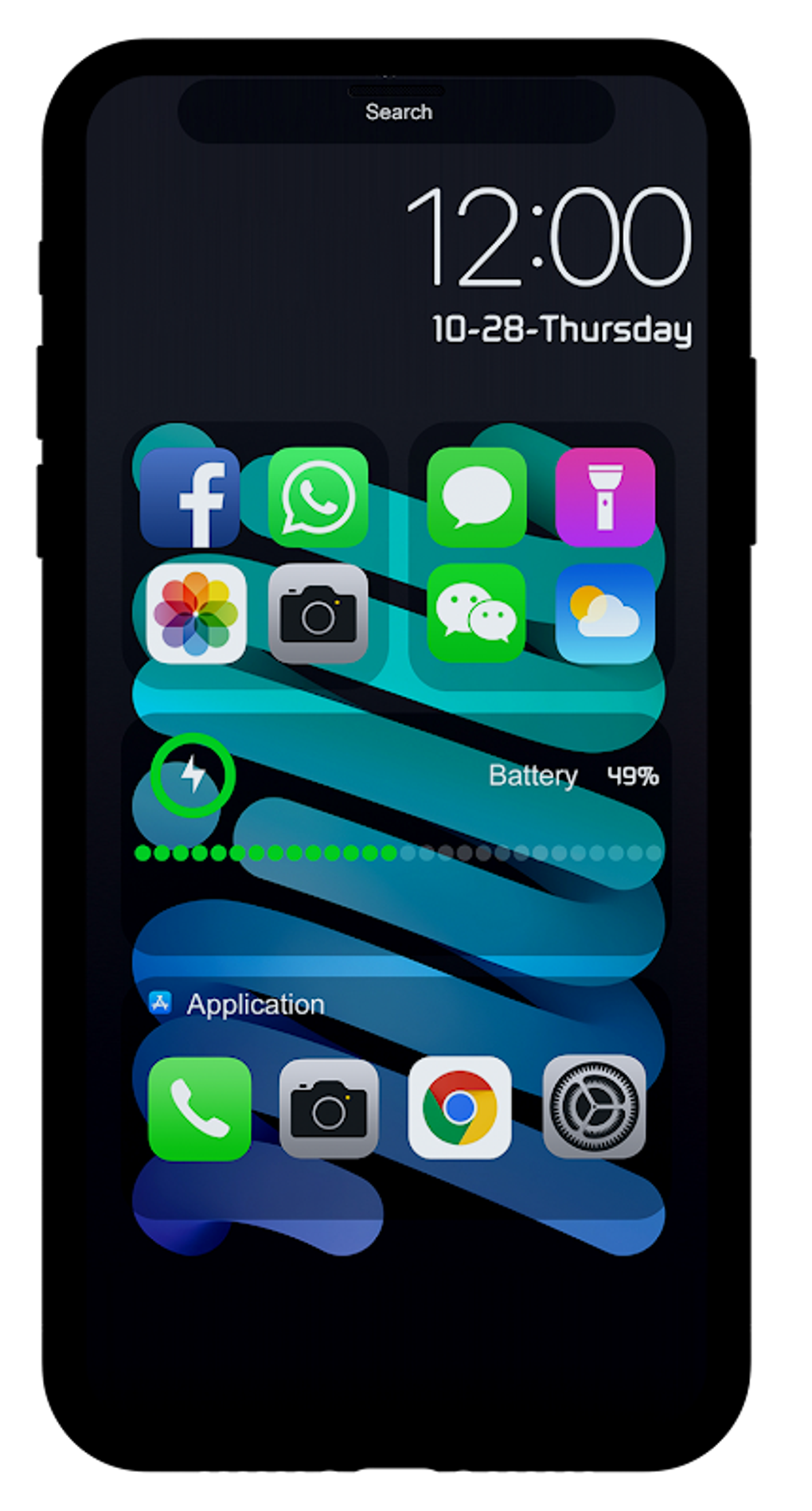Tap the dotted battery level indicator
This screenshot has width=812, height=1511.
click(398, 853)
